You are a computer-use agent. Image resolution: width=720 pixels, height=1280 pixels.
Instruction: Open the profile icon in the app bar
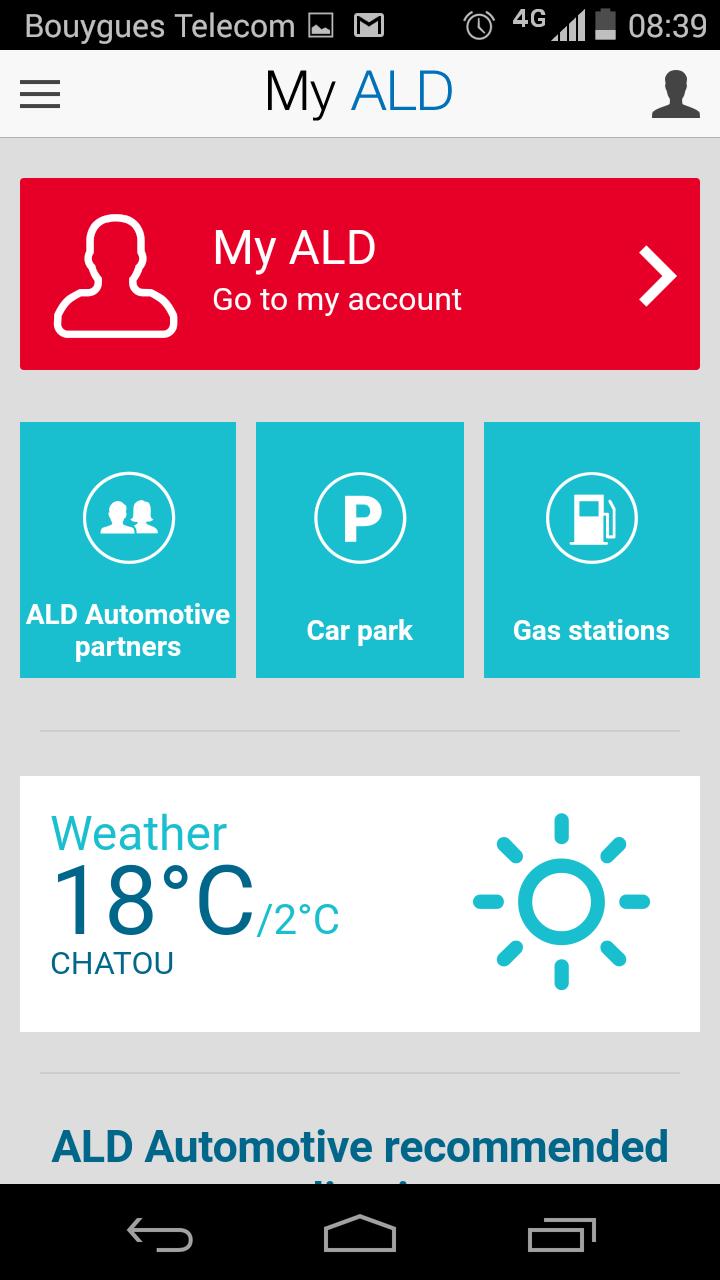tap(675, 94)
